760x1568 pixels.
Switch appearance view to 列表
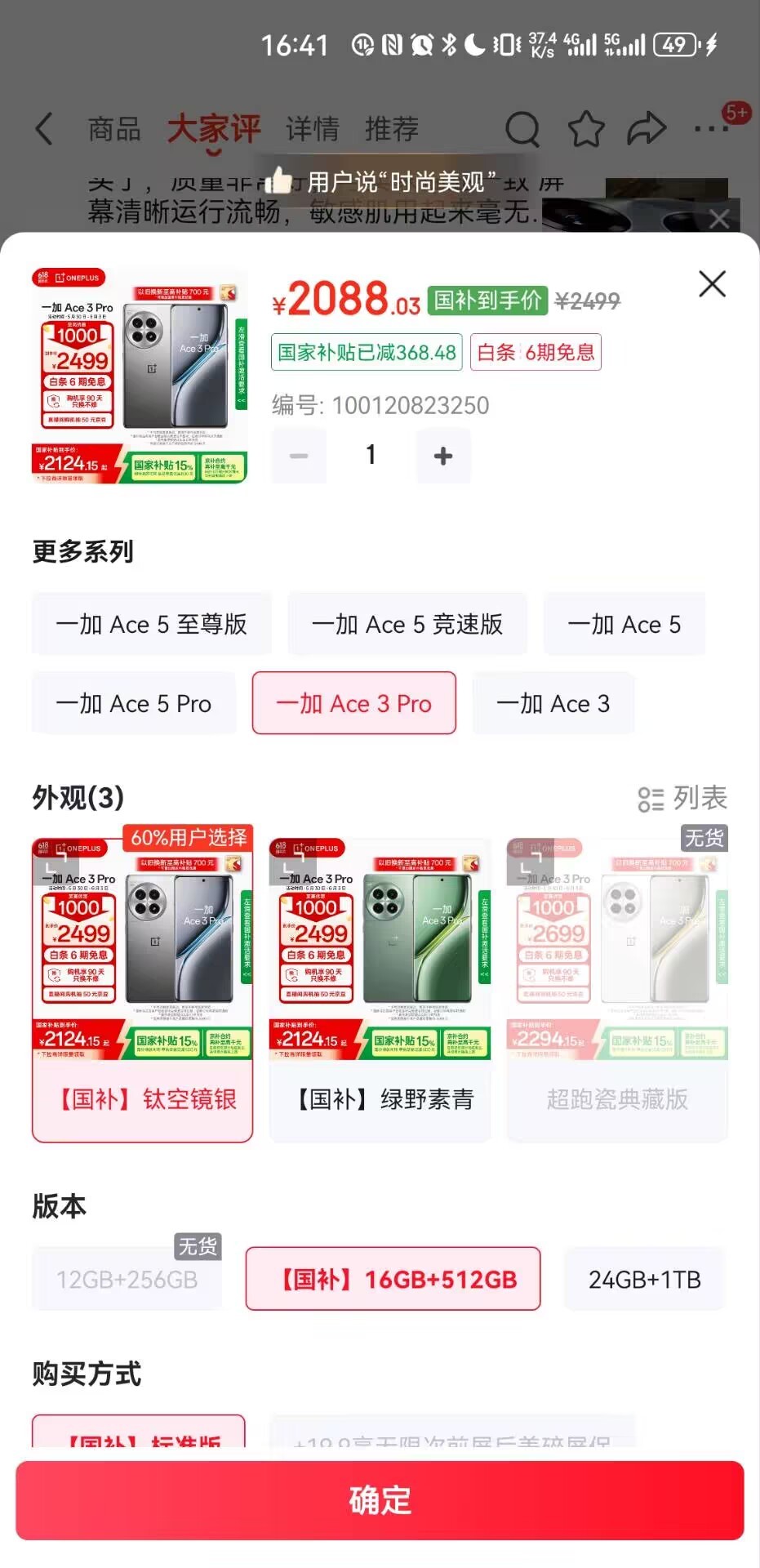[682, 799]
